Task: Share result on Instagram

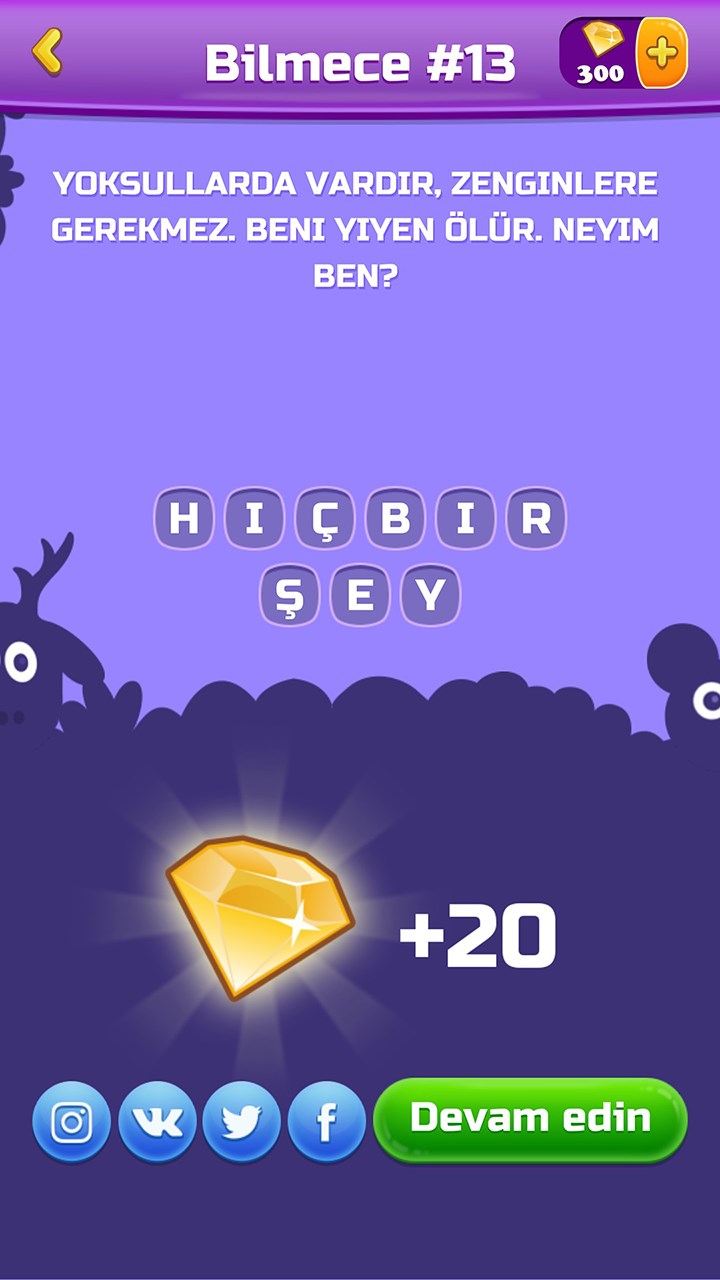Action: [x=71, y=1122]
